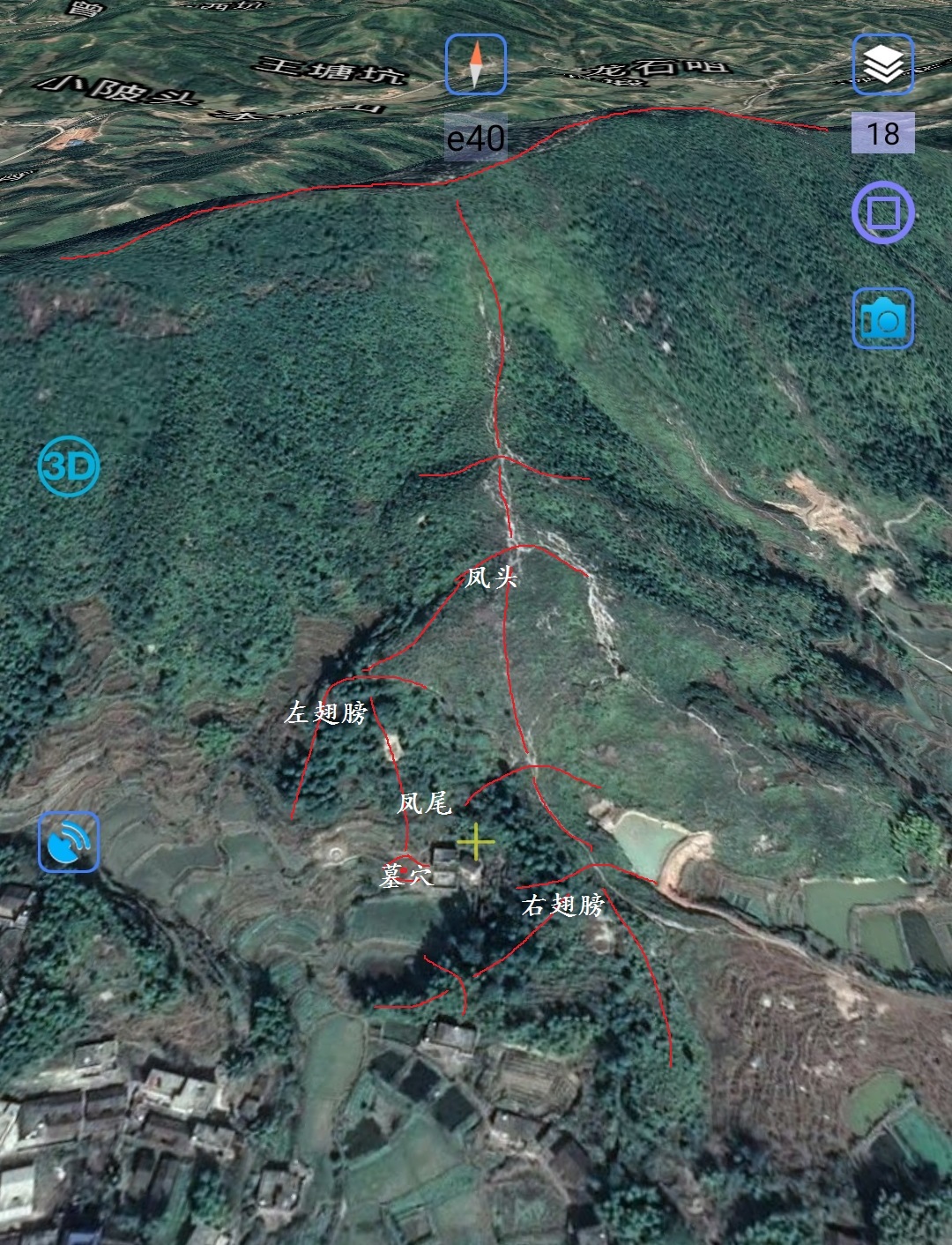Tap the compass to reset map orientation
952x1245 pixels.
[476, 64]
